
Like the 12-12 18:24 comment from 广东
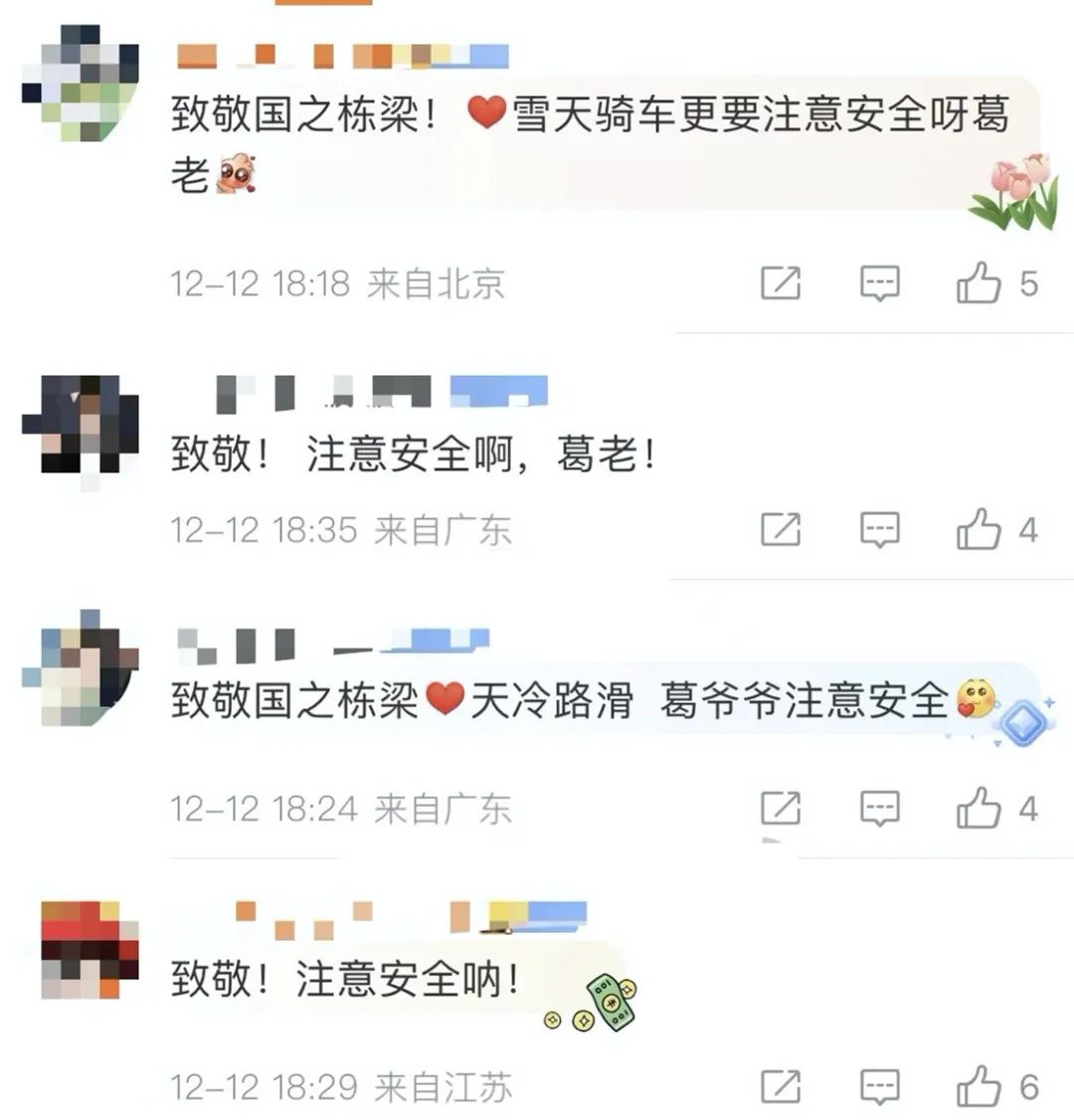[x=979, y=808]
